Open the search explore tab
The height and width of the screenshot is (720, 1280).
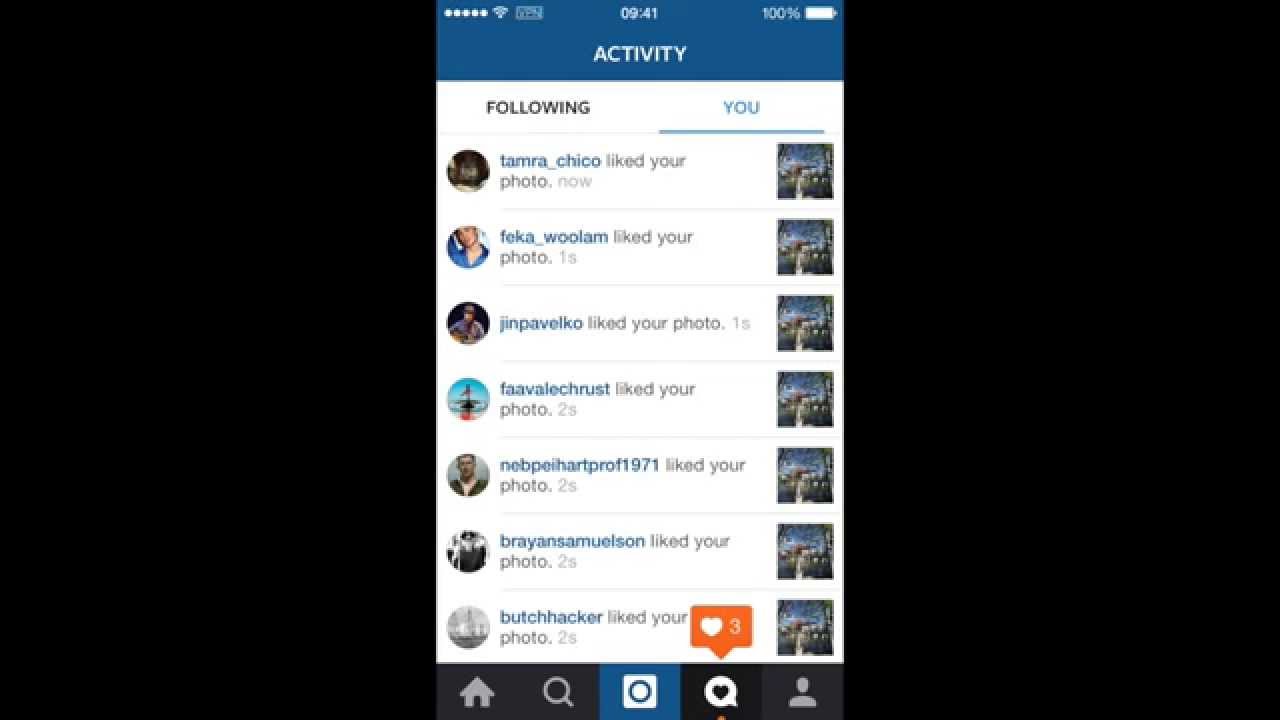pyautogui.click(x=558, y=692)
